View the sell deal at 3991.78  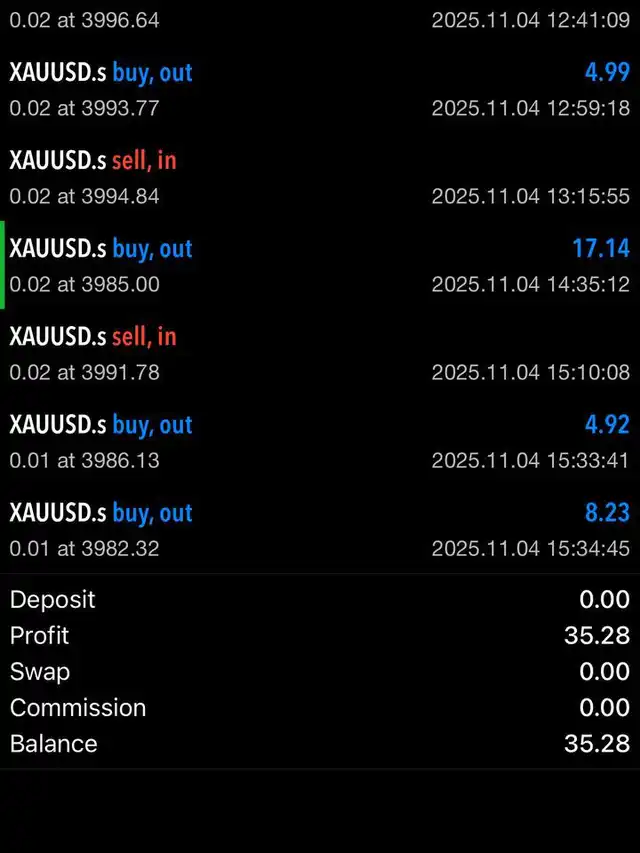tap(320, 354)
